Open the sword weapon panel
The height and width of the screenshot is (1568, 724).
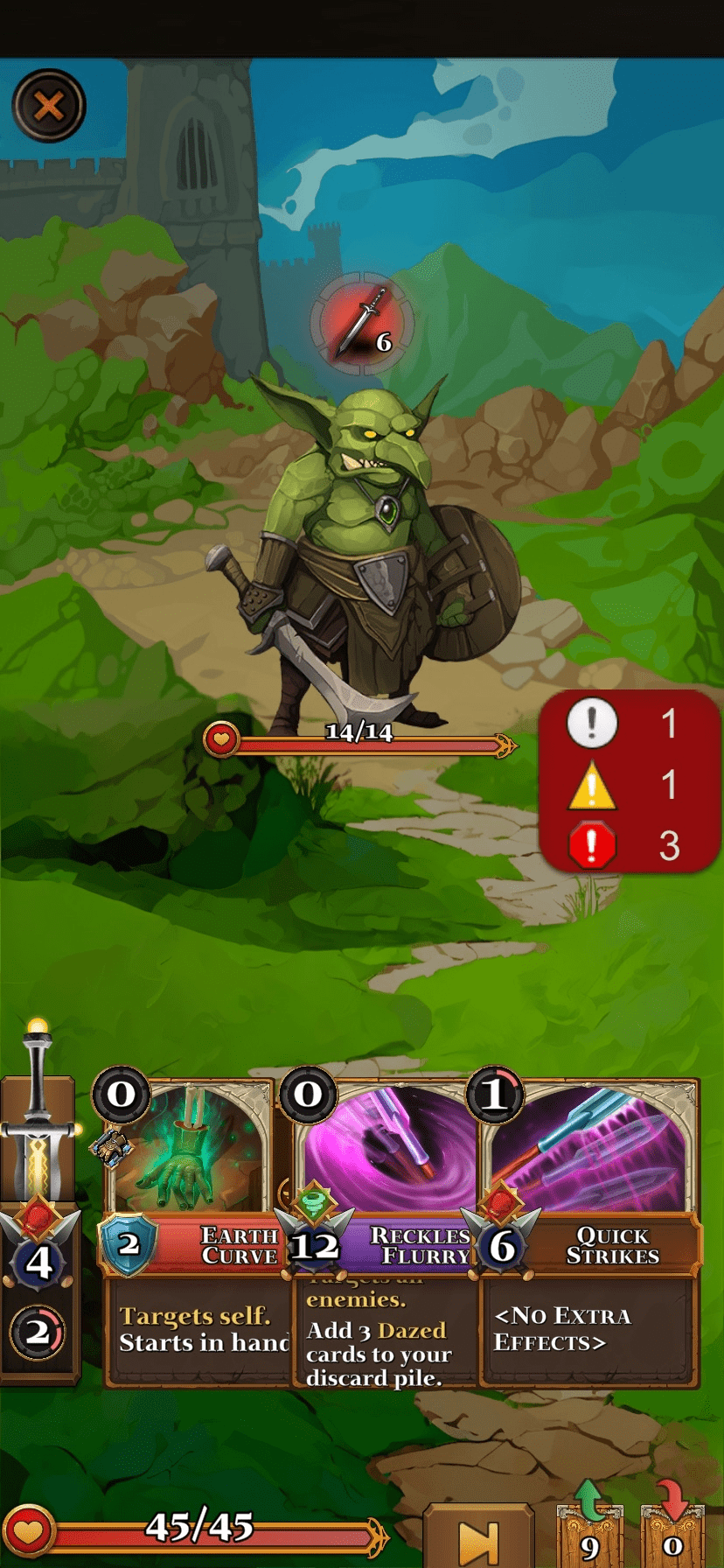pyautogui.click(x=38, y=1137)
